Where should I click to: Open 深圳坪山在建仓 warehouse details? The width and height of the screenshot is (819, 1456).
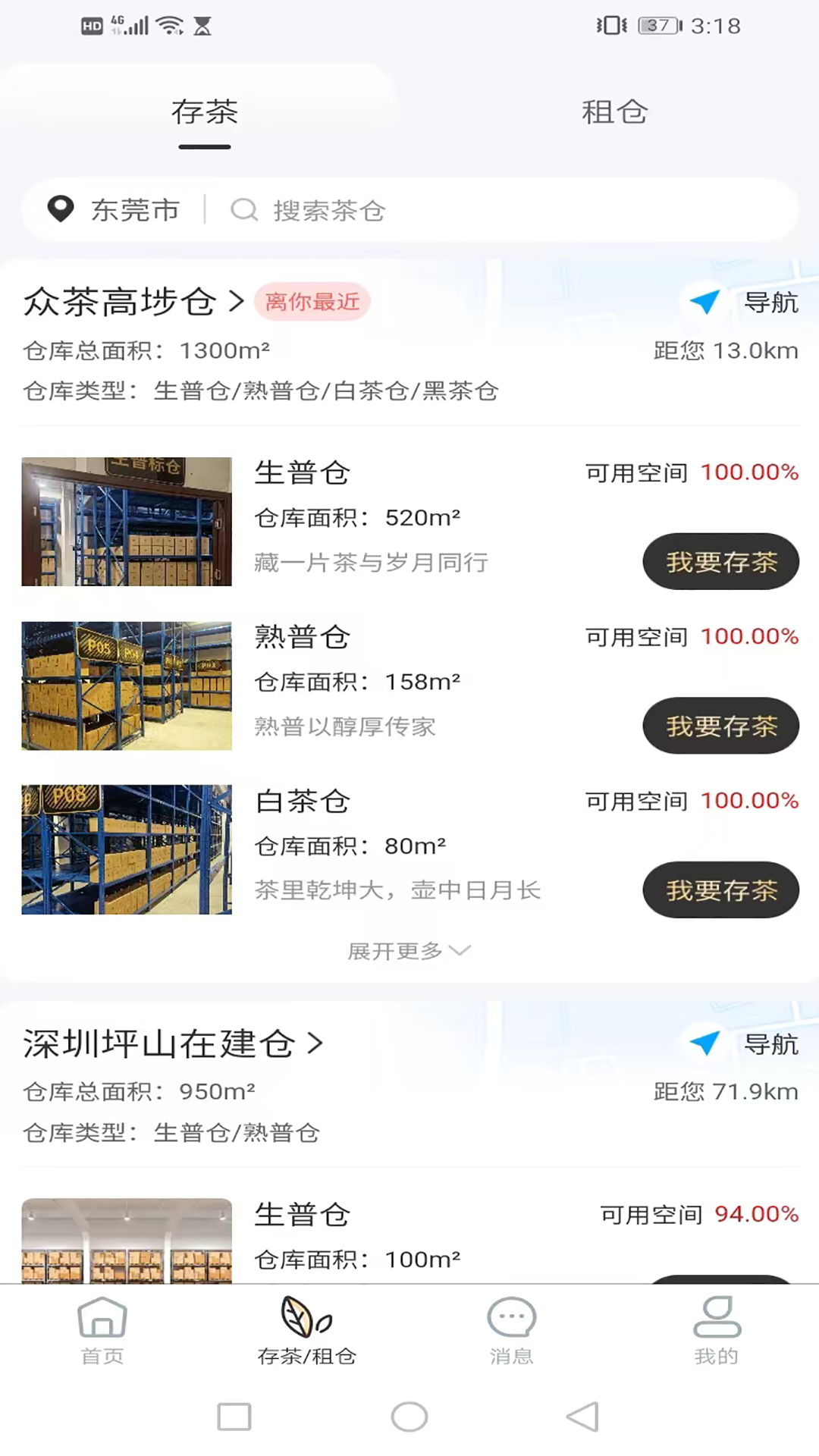pos(173,1043)
